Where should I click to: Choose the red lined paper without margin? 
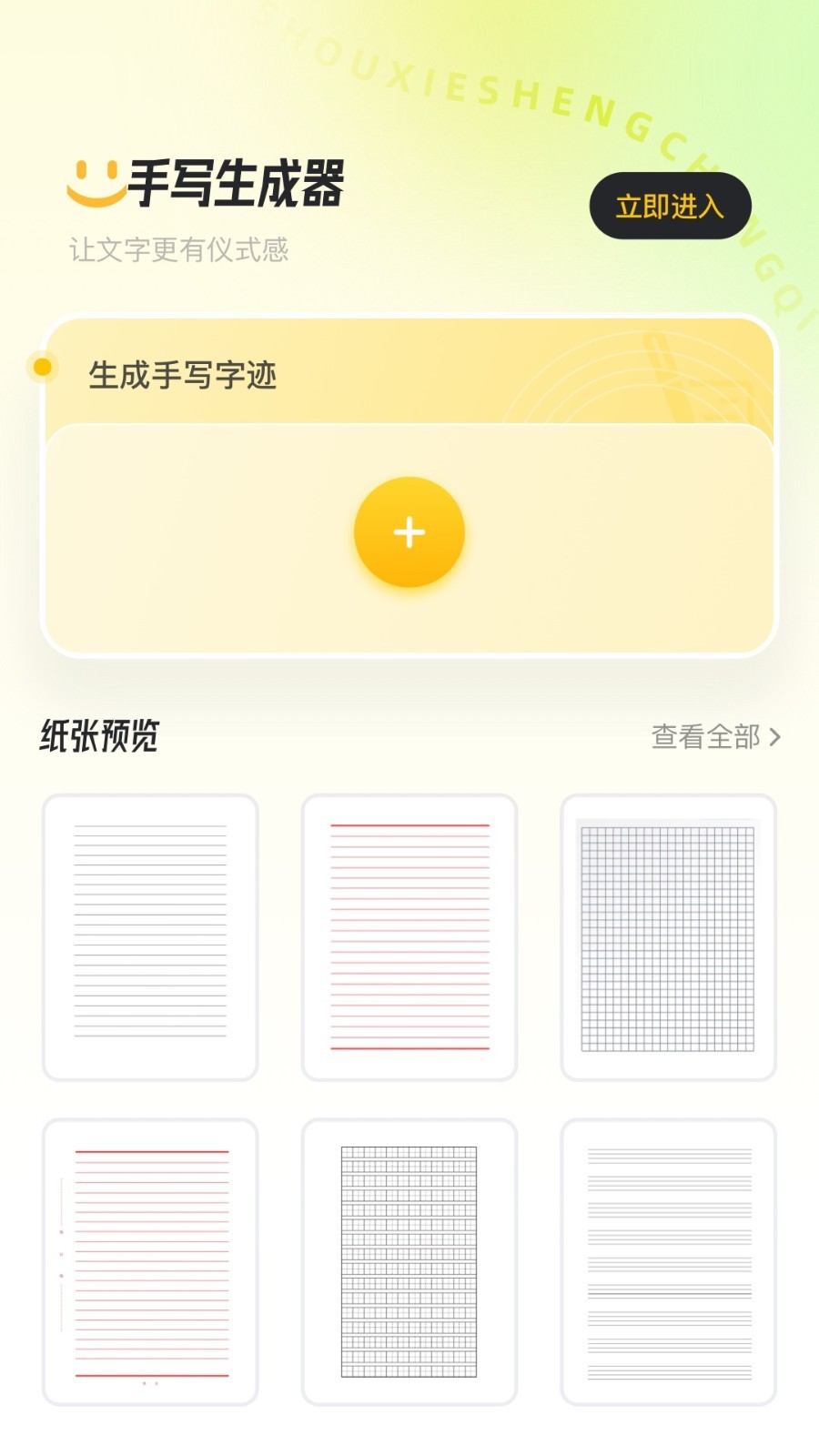point(409,937)
